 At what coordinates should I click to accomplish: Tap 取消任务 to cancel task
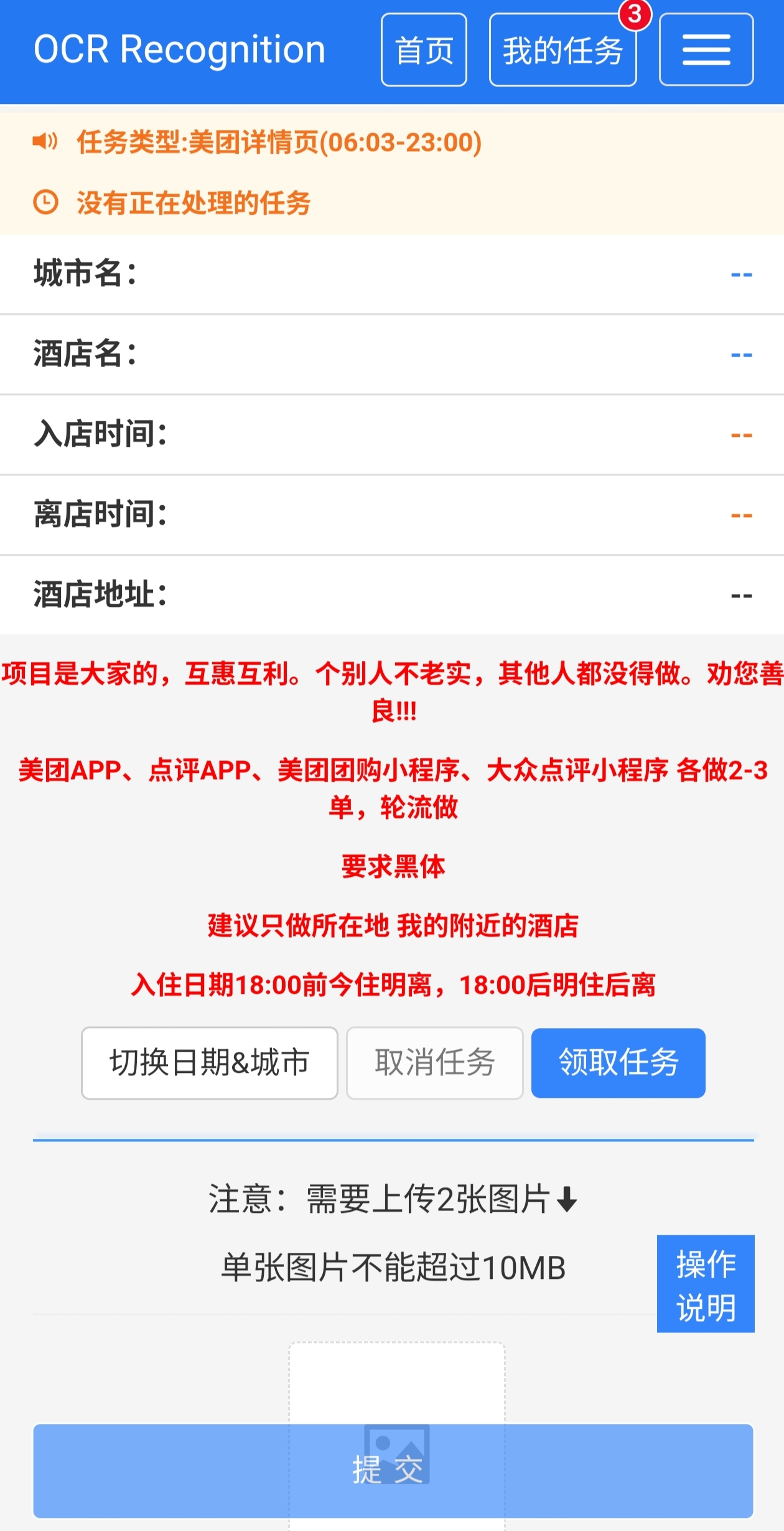[434, 1063]
